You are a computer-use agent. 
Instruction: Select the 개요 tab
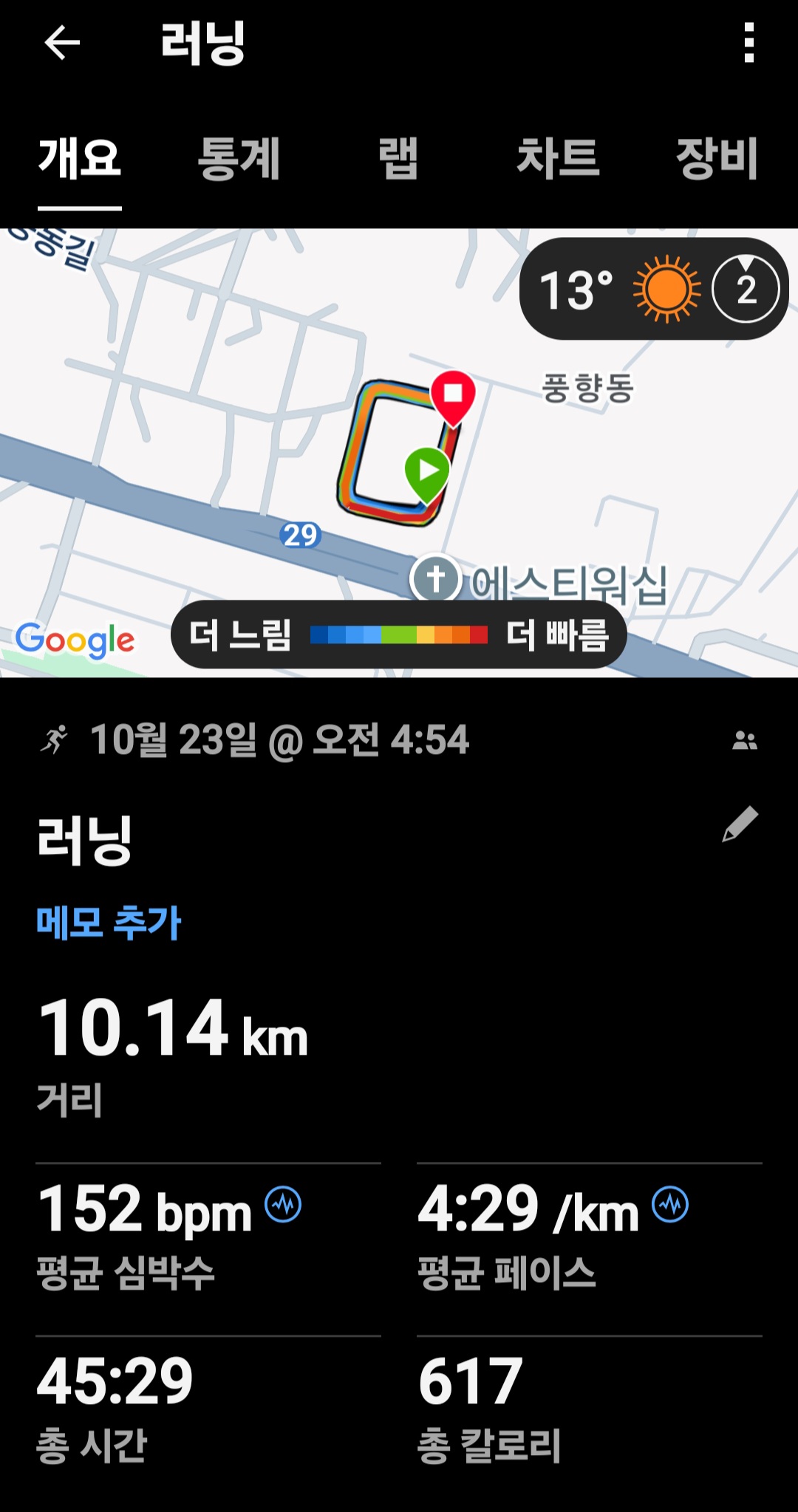tap(80, 159)
